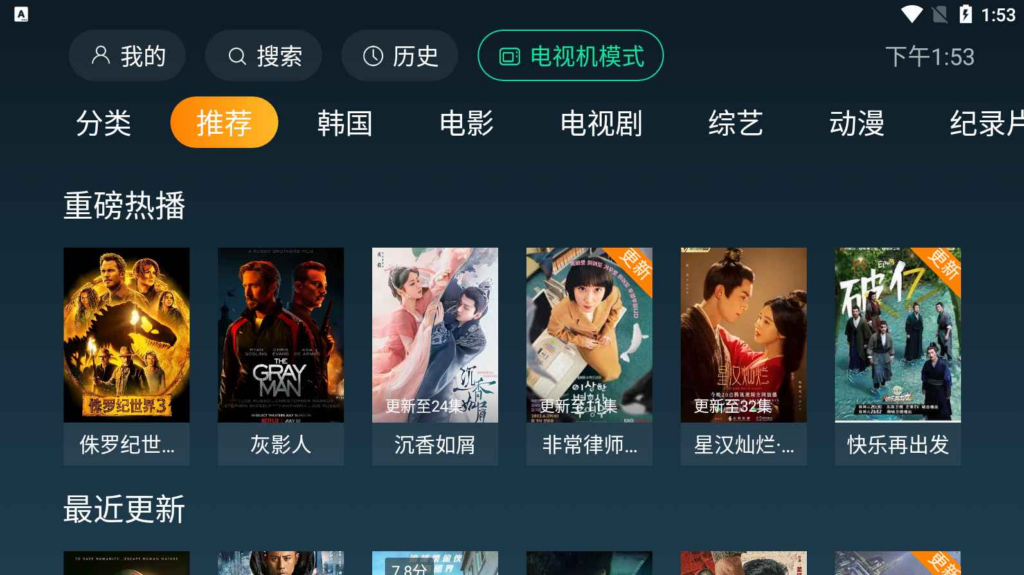This screenshot has width=1024, height=575.
Task: Switch to 电视机模式
Action: click(x=570, y=56)
